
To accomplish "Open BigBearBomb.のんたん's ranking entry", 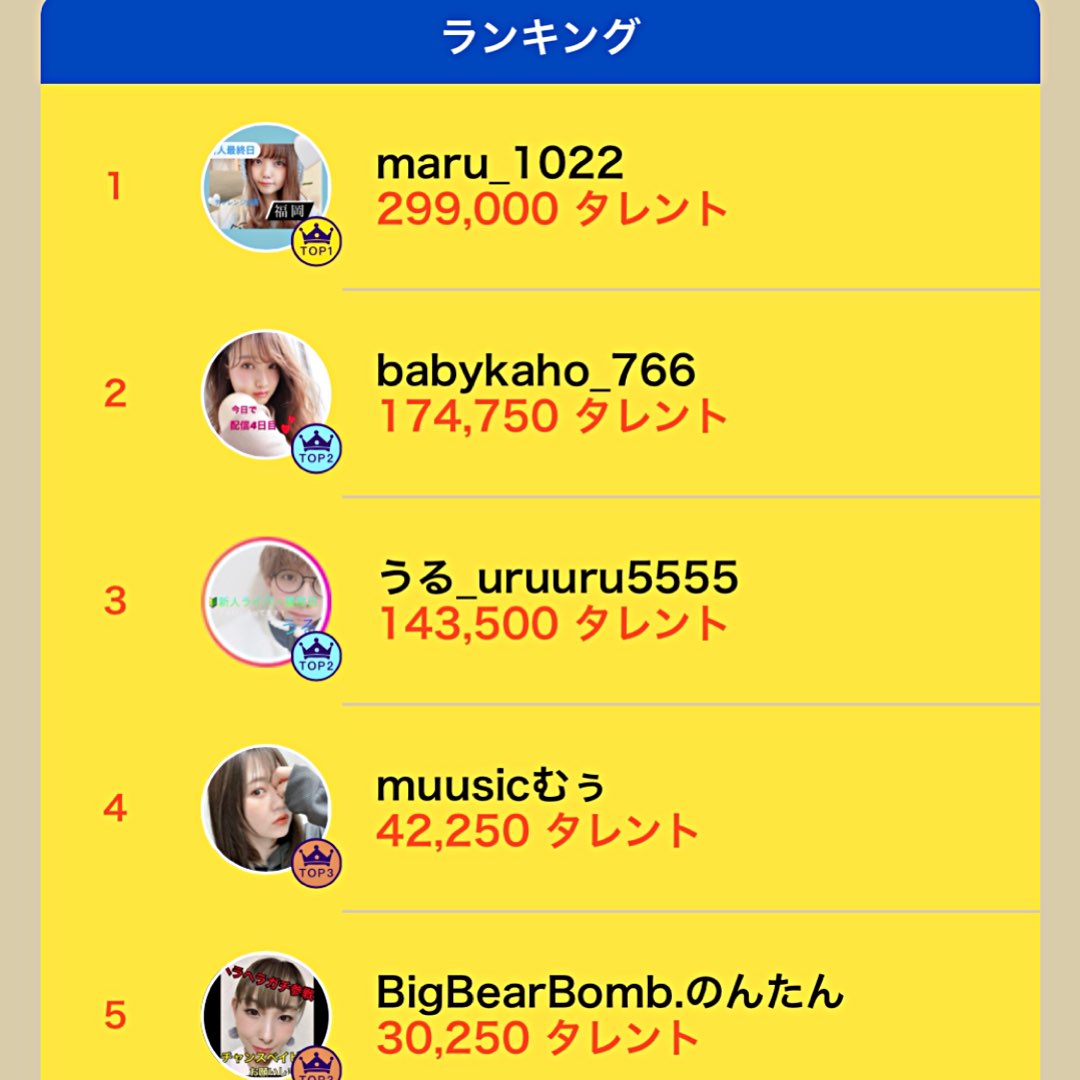I will coord(540,997).
